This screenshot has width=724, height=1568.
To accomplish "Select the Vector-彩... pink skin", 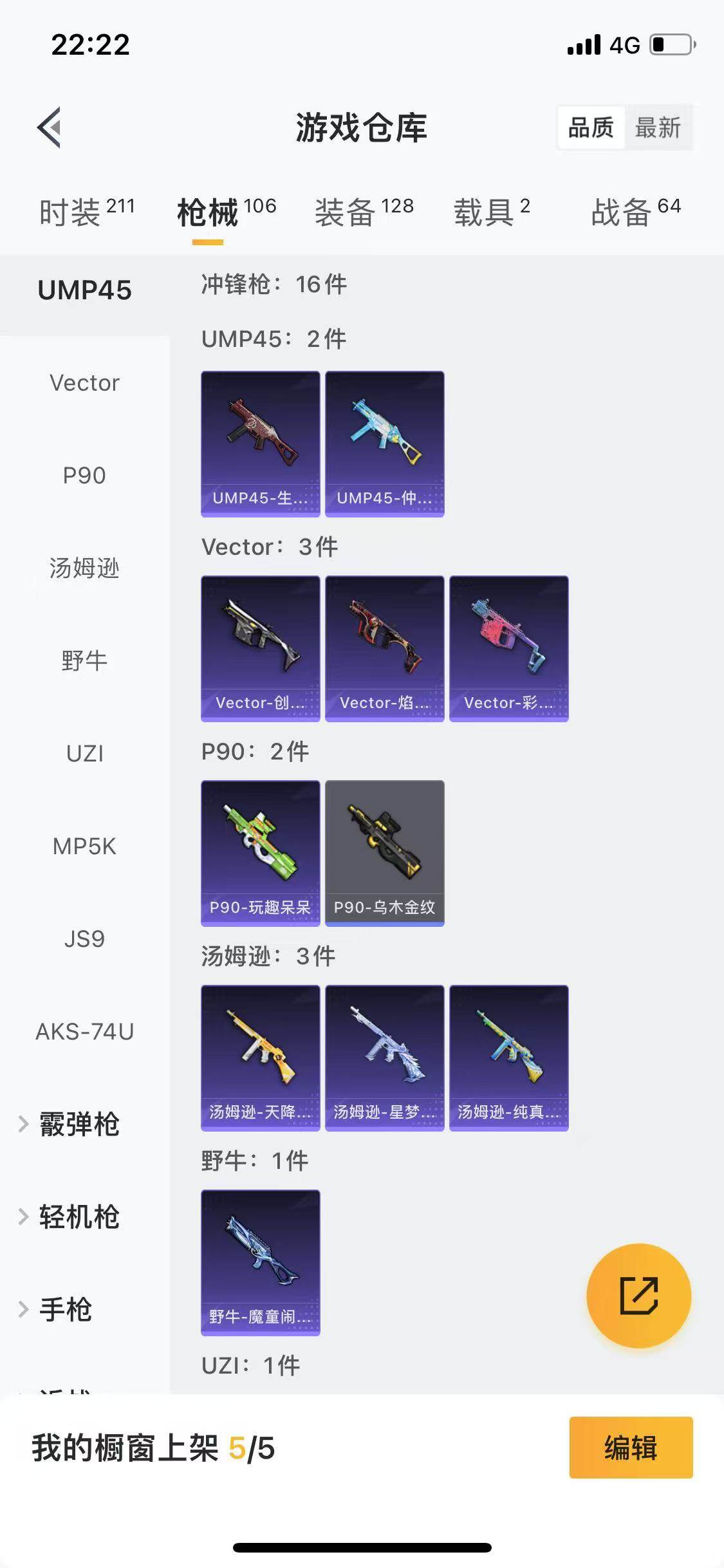I will point(508,648).
